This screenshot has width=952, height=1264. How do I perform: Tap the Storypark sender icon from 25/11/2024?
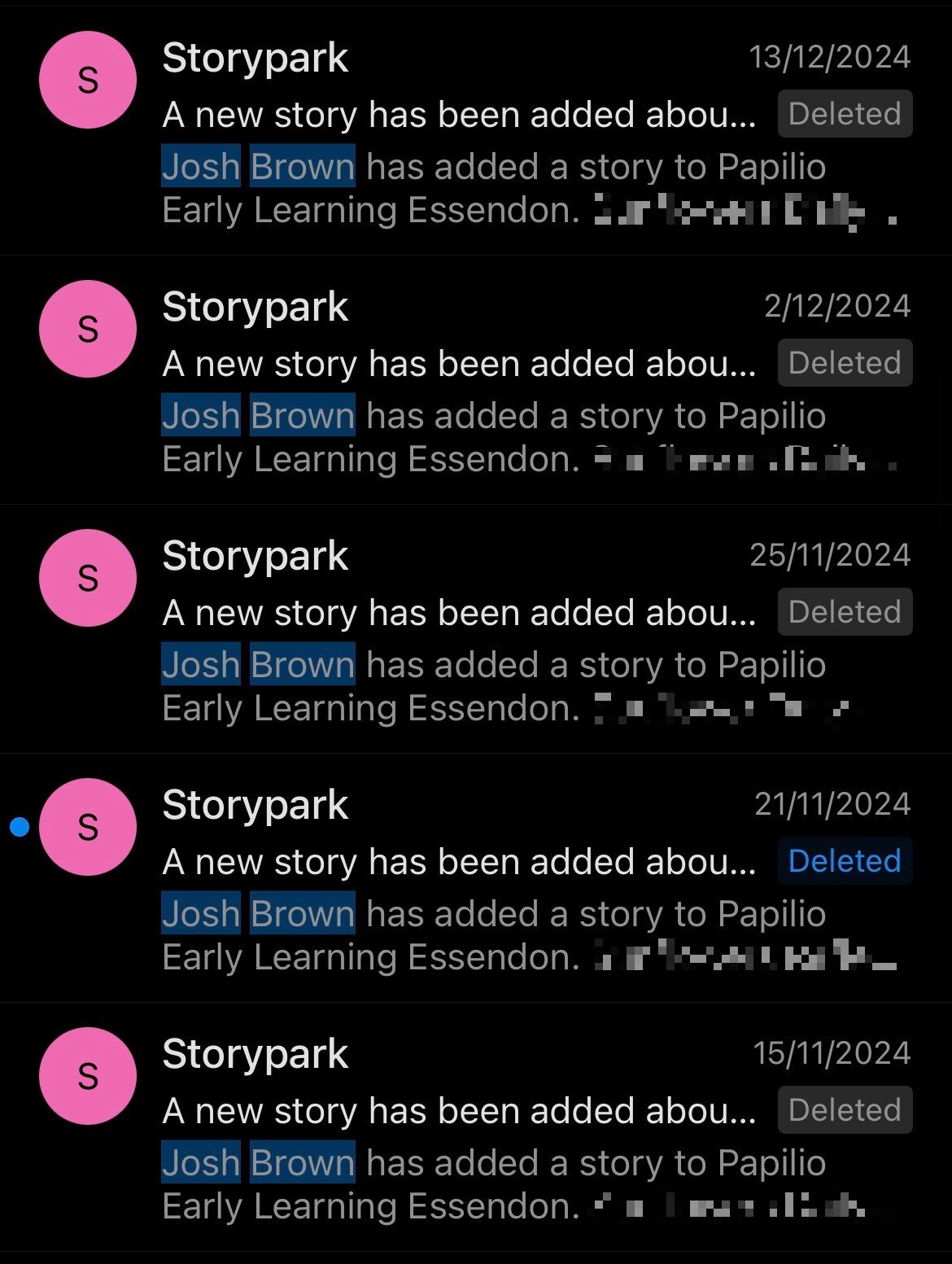point(87,578)
